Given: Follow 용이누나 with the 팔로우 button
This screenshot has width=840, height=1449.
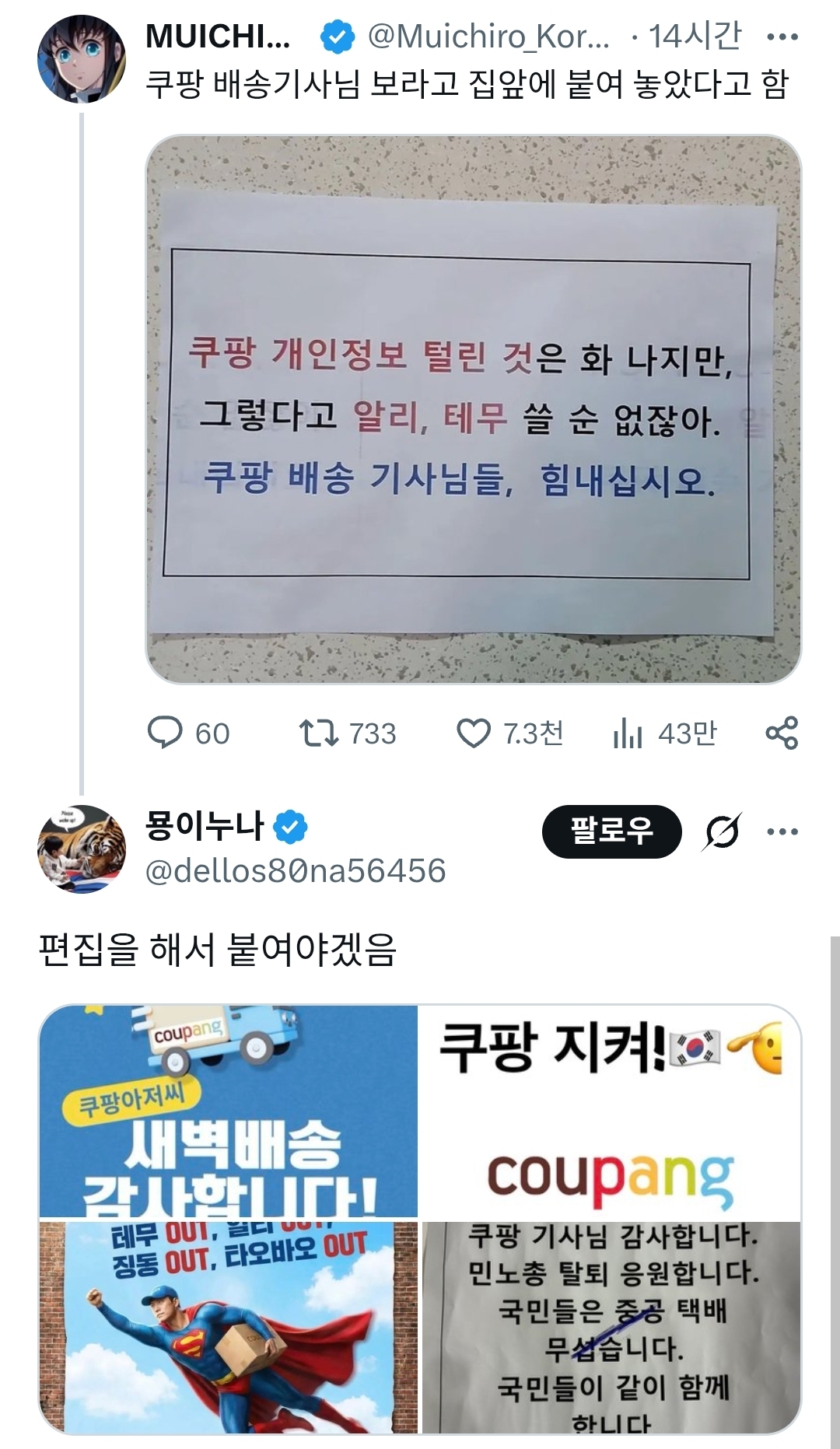Looking at the screenshot, I should pos(611,831).
